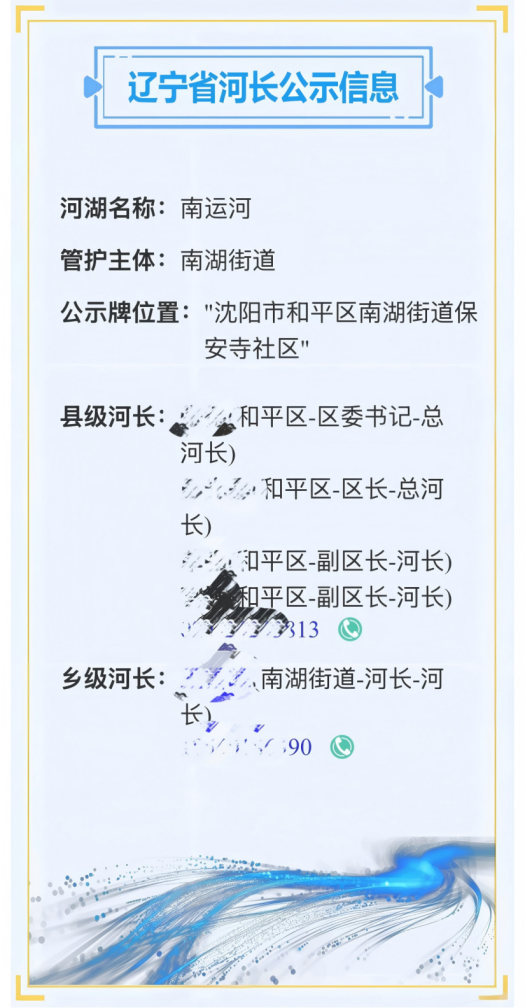Image resolution: width=525 pixels, height=1008 pixels.
Task: Open the 乡级河长 phone number link ending 90
Action: [247, 747]
